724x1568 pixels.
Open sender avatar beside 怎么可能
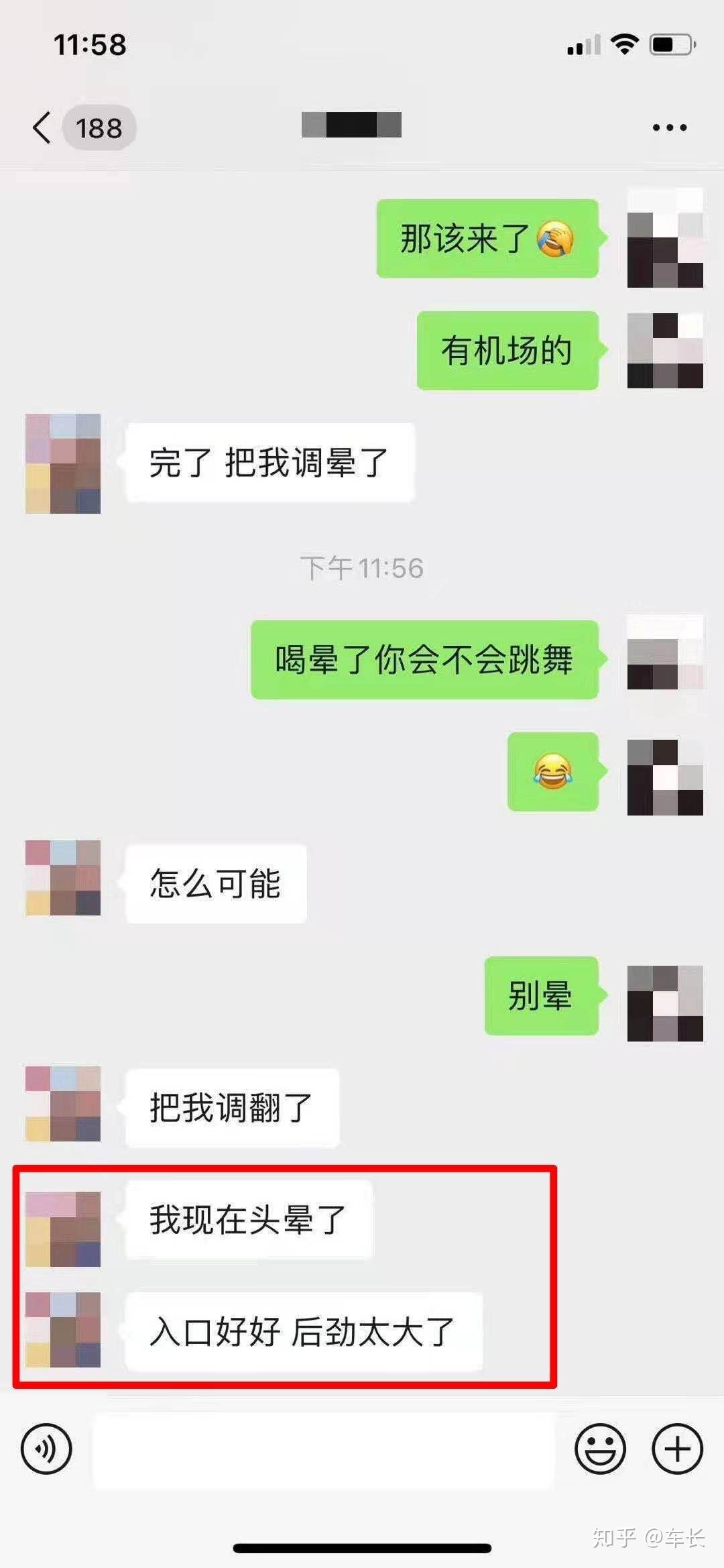(x=63, y=878)
